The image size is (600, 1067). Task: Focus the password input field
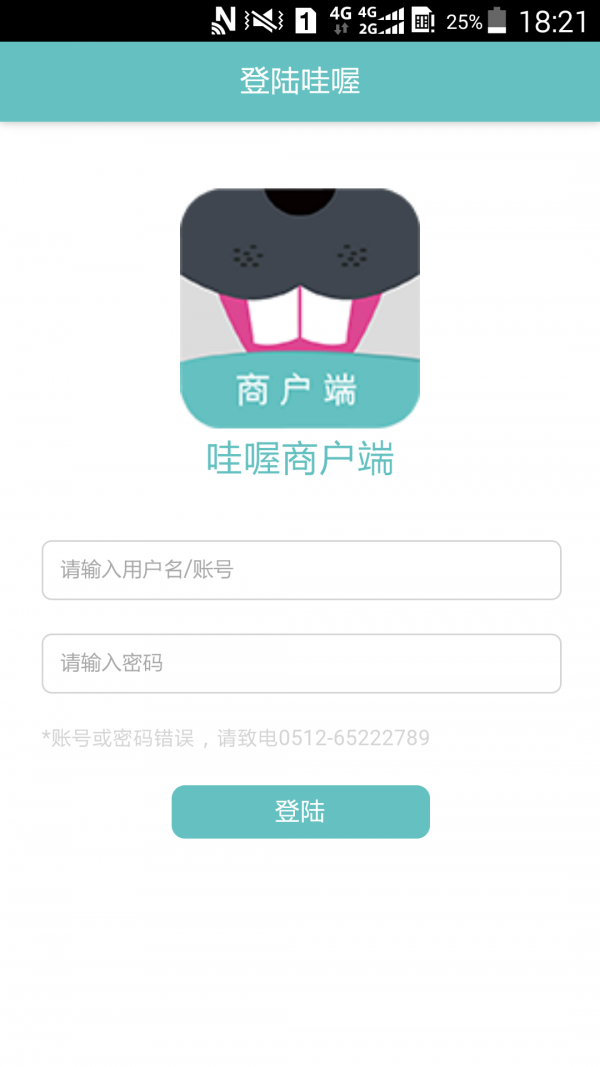click(301, 663)
